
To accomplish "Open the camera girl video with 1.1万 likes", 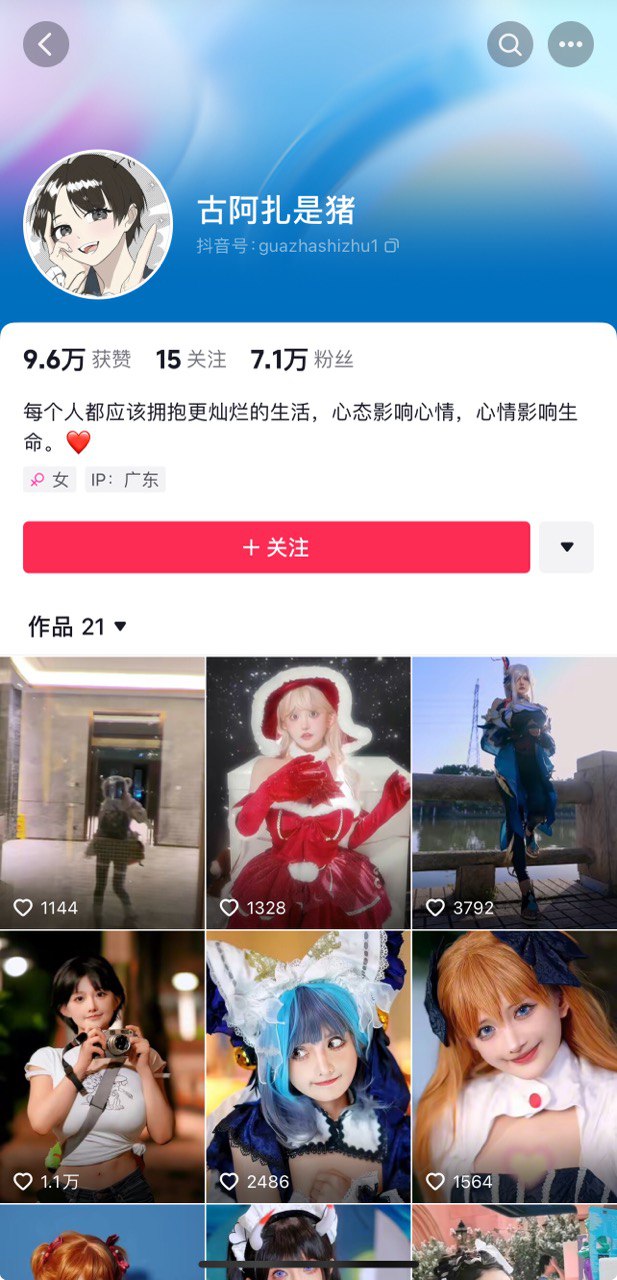I will (x=102, y=1065).
